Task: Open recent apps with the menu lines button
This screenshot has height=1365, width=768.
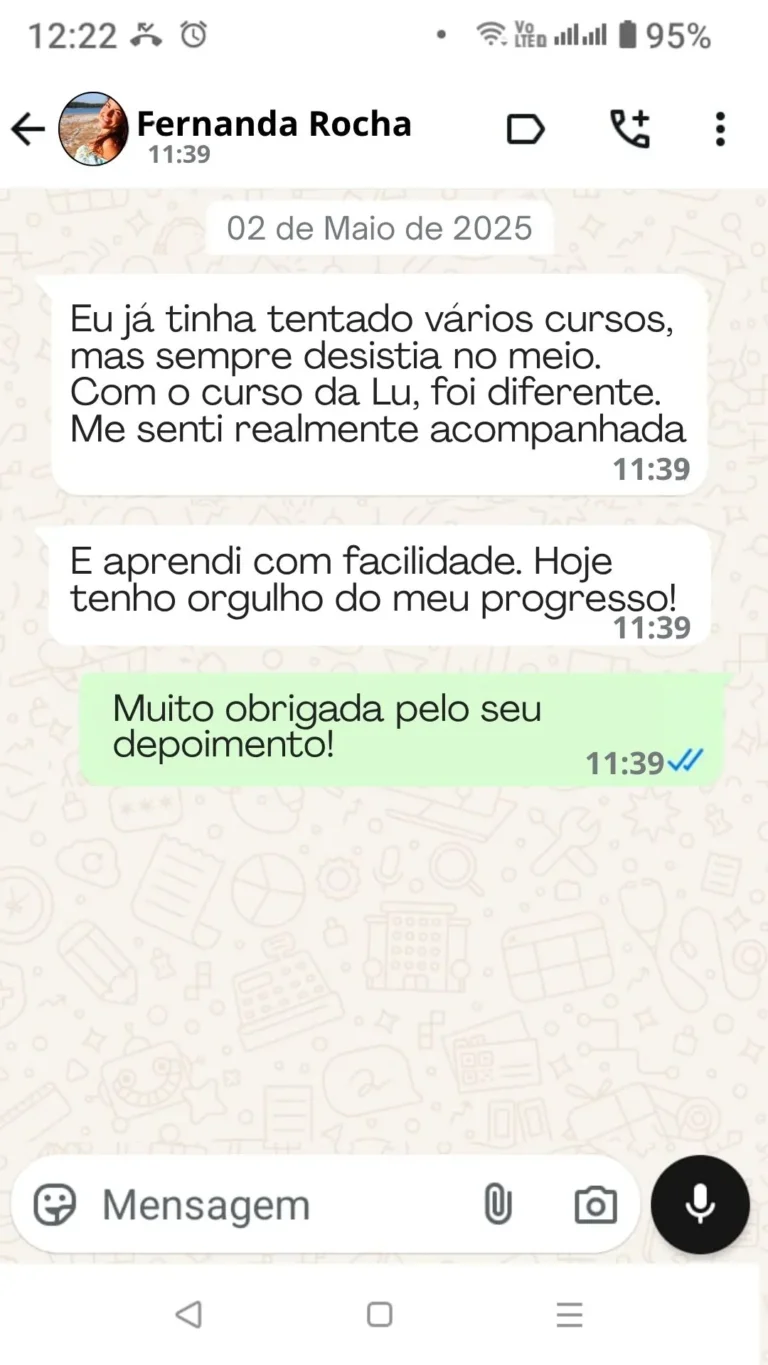Action: pos(568,1314)
